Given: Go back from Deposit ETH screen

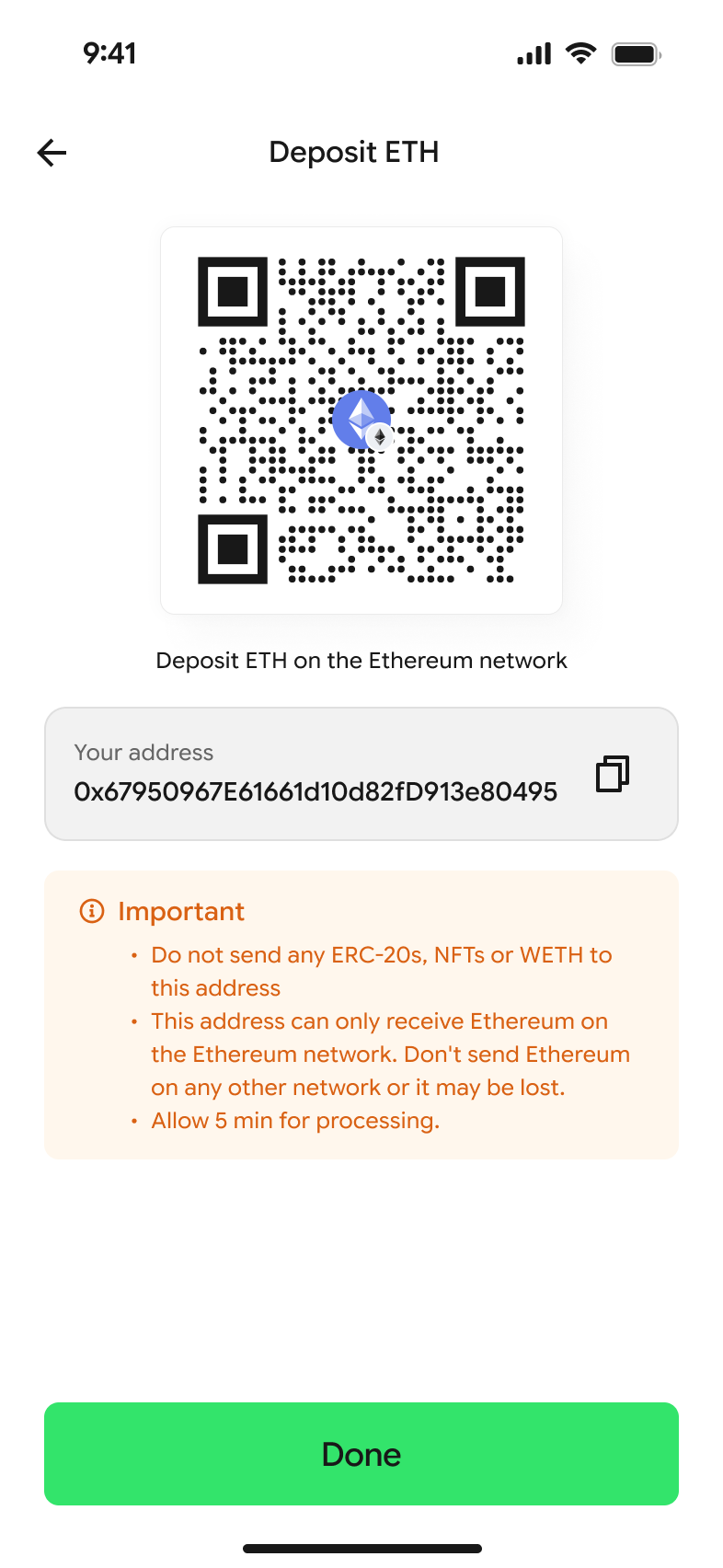Looking at the screenshot, I should click(x=52, y=153).
